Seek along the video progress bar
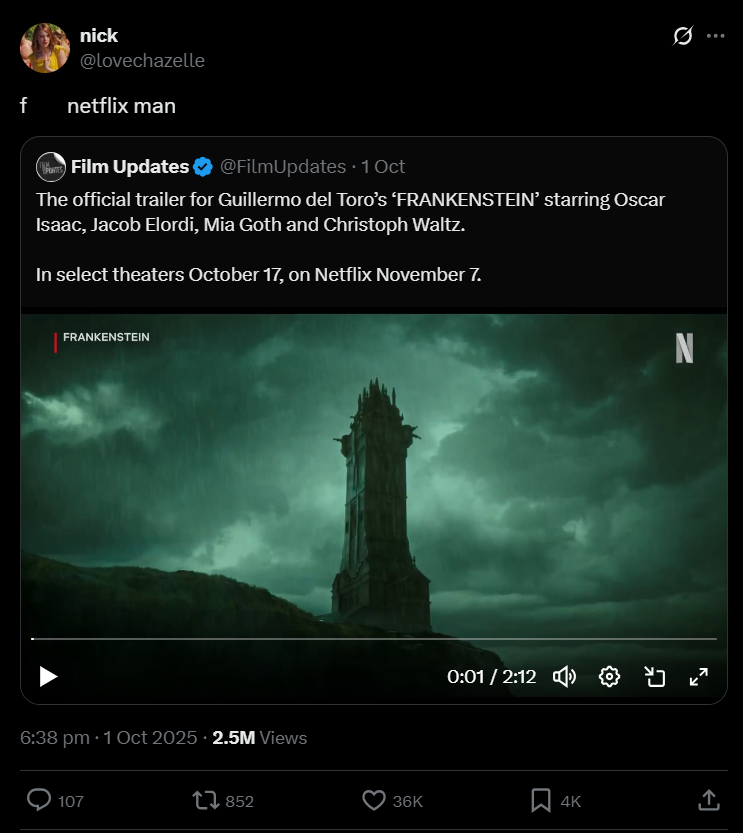This screenshot has width=743, height=833. 375,636
